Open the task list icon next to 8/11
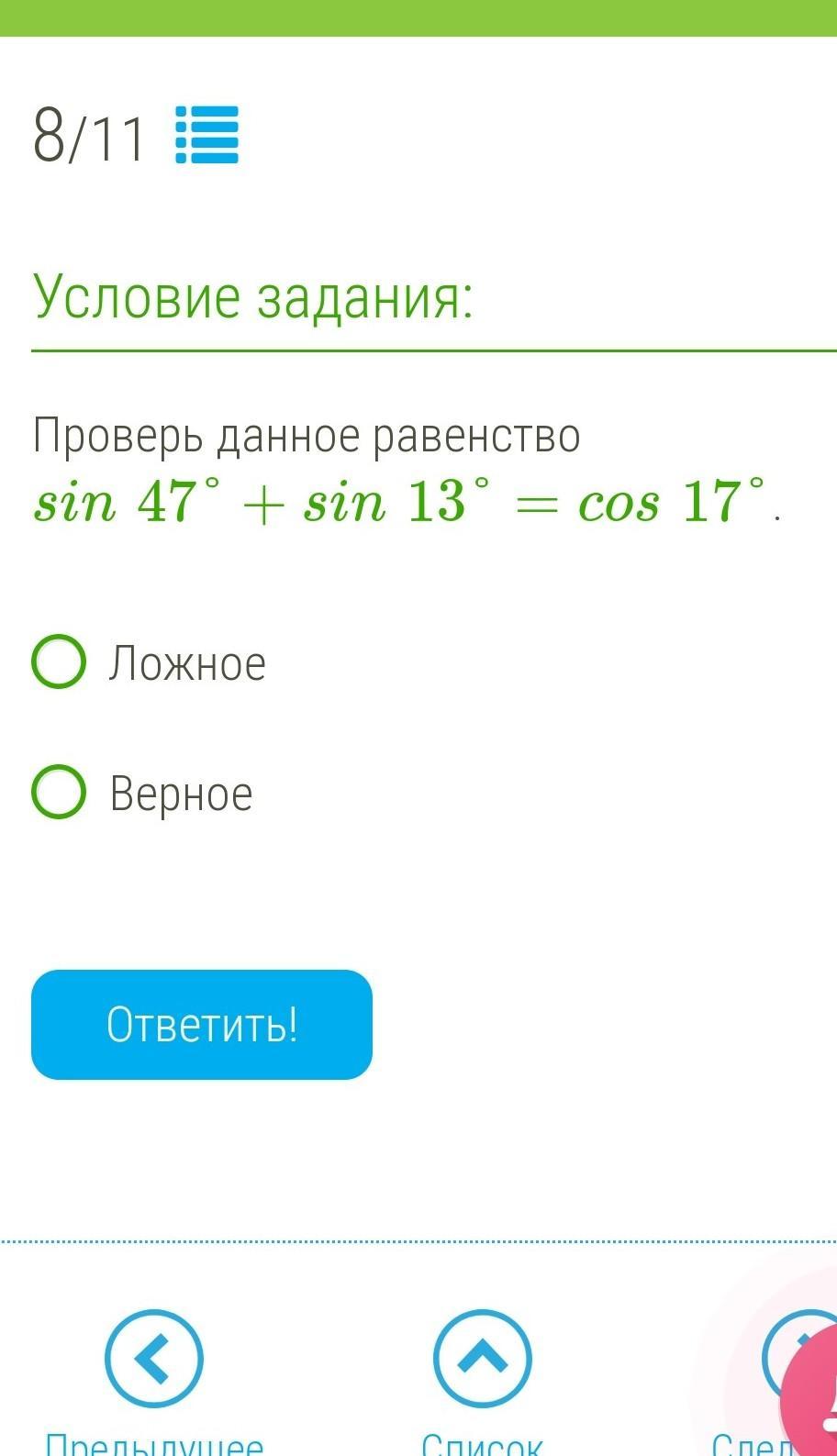This screenshot has width=837, height=1456. [206, 135]
